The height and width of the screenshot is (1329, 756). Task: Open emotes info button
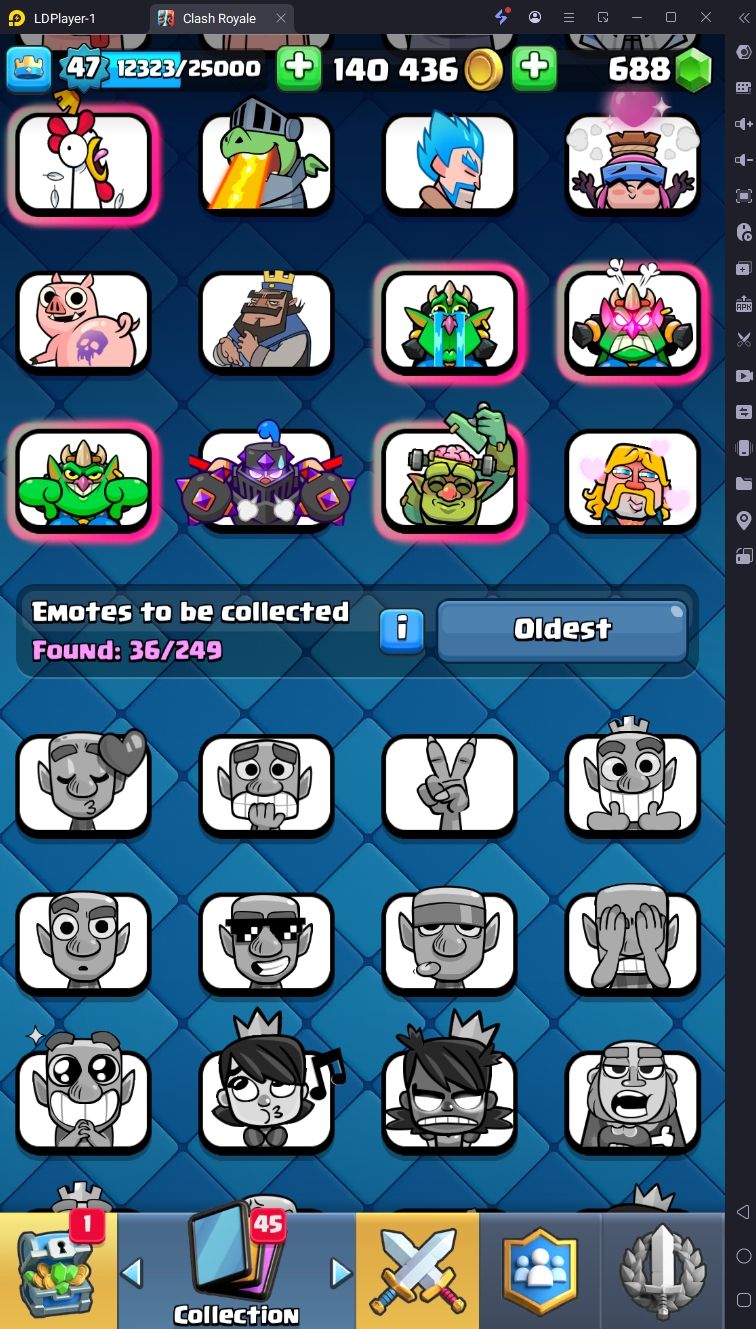[x=402, y=629]
